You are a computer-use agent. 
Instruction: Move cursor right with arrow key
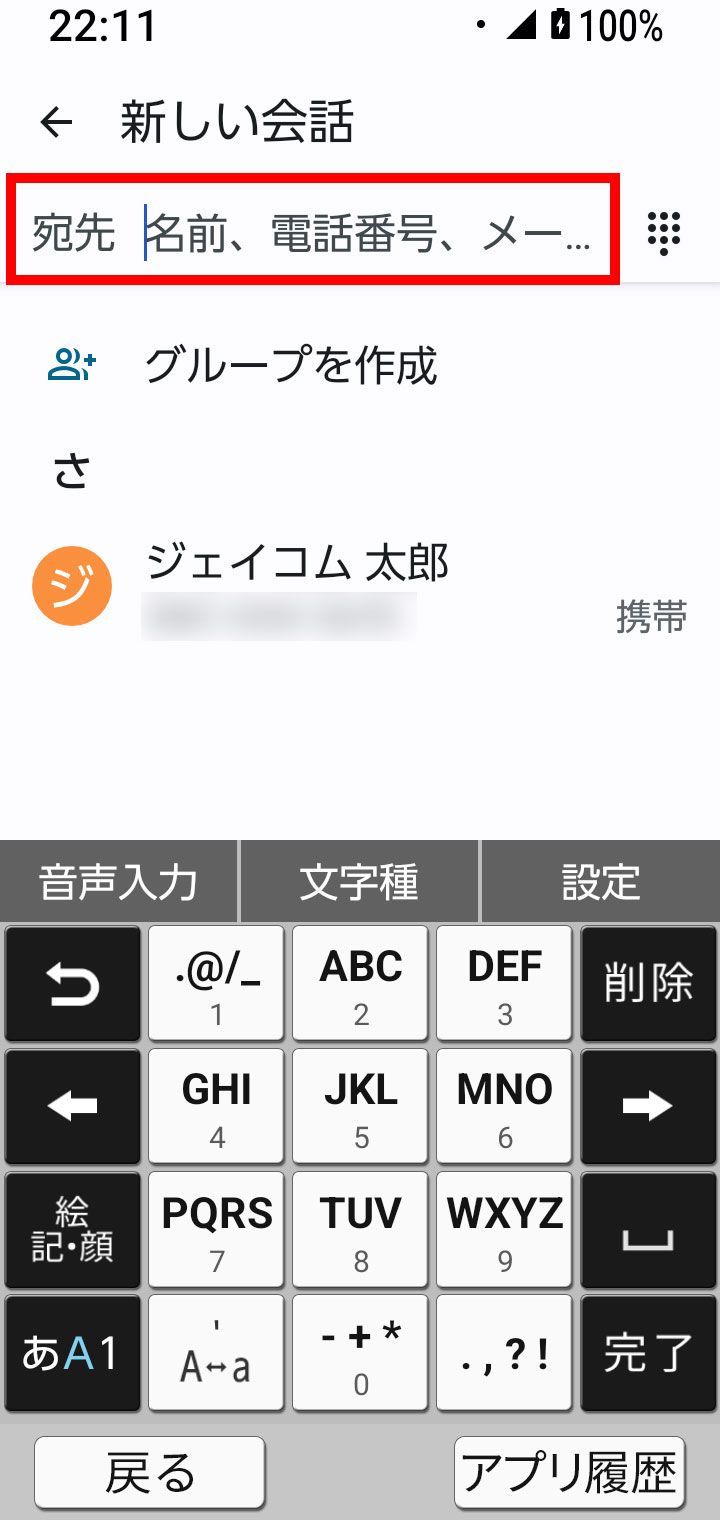point(648,1107)
